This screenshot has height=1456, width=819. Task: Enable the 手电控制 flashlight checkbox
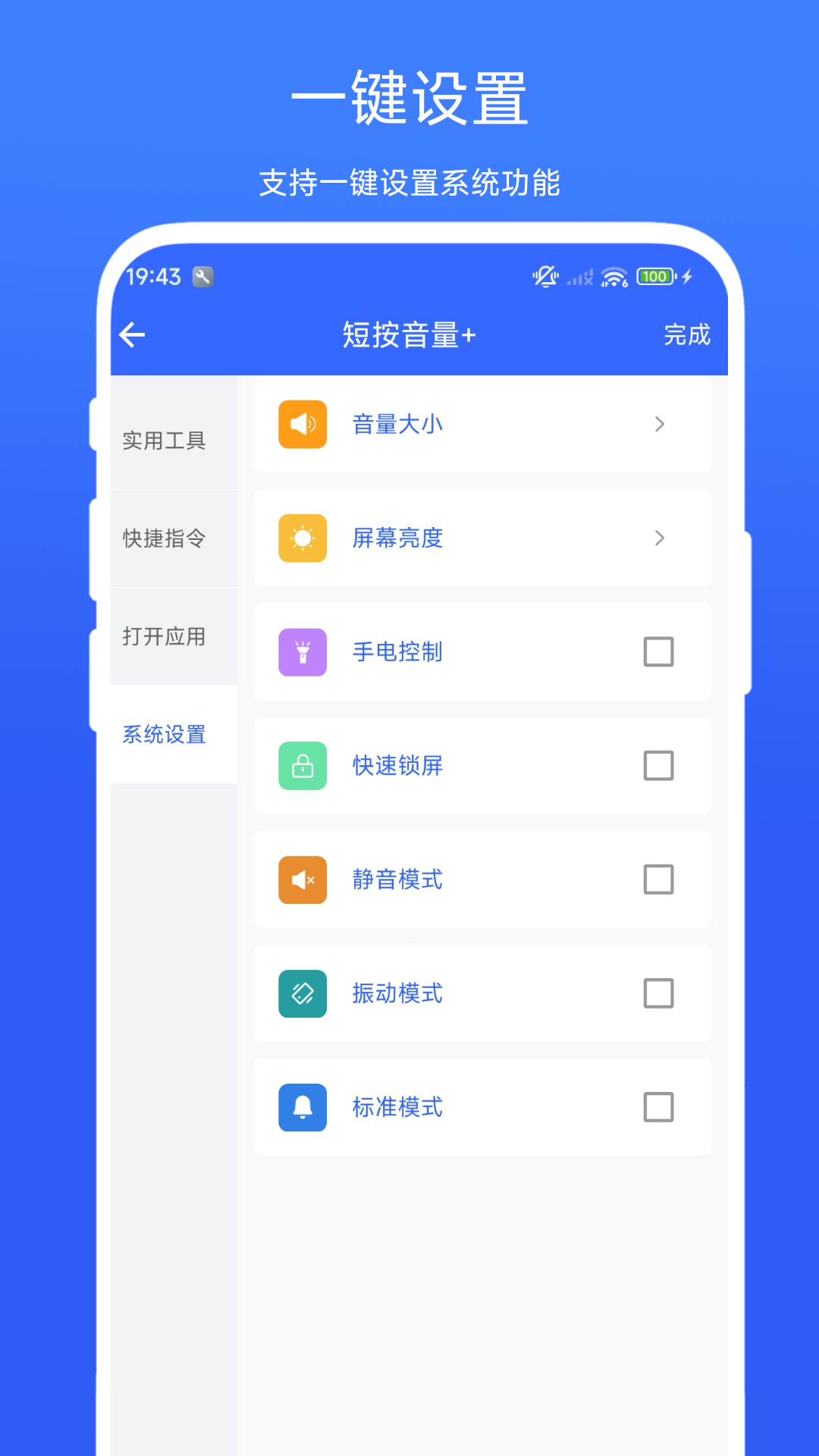pyautogui.click(x=658, y=652)
